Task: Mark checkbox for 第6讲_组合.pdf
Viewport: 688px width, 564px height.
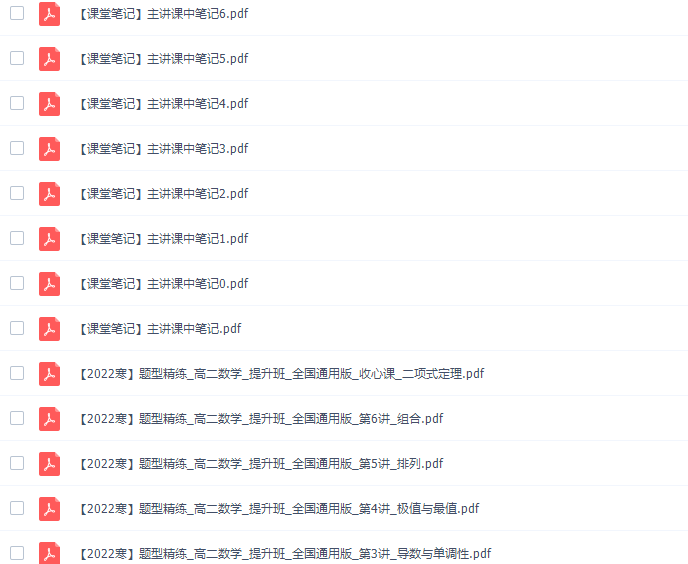Action: (17, 418)
